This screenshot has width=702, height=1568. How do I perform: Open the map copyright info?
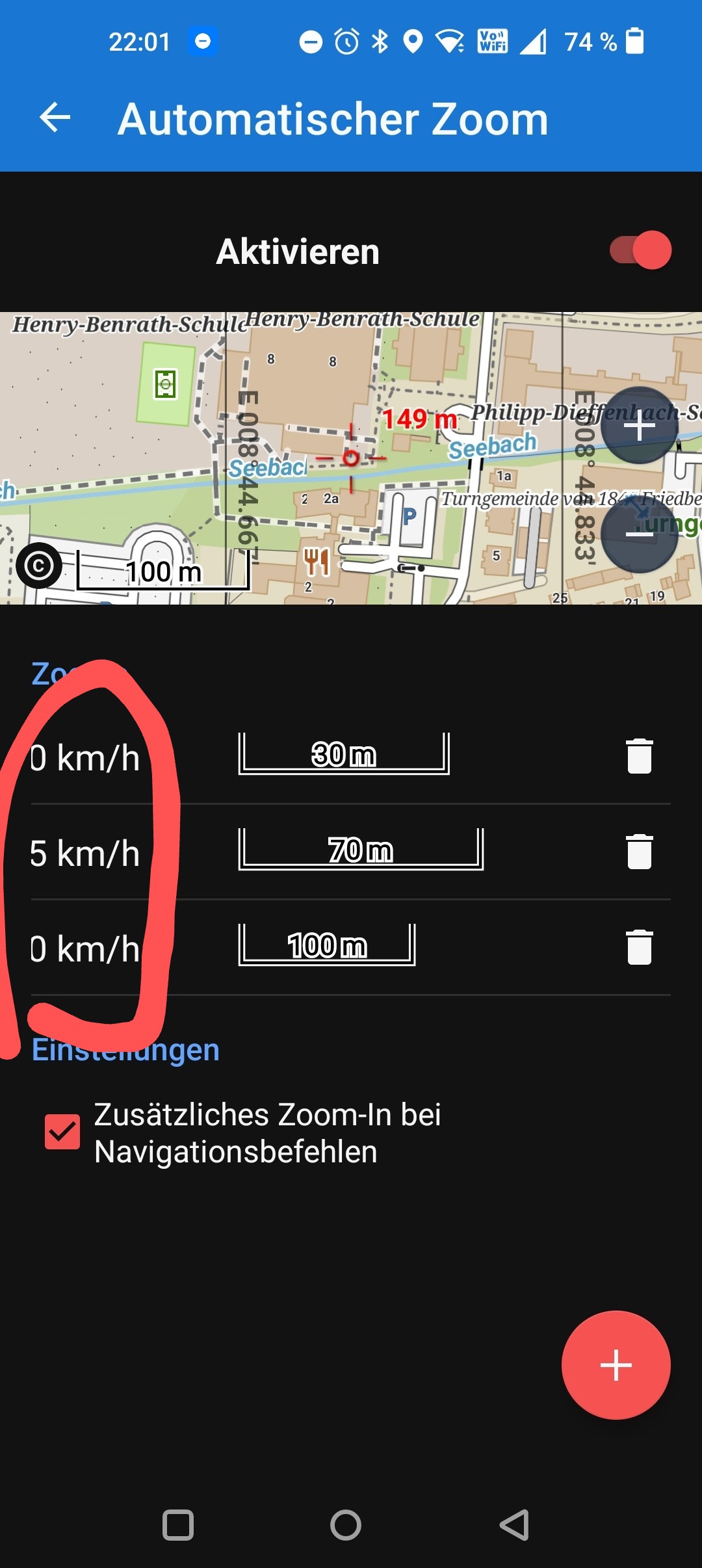tap(39, 566)
